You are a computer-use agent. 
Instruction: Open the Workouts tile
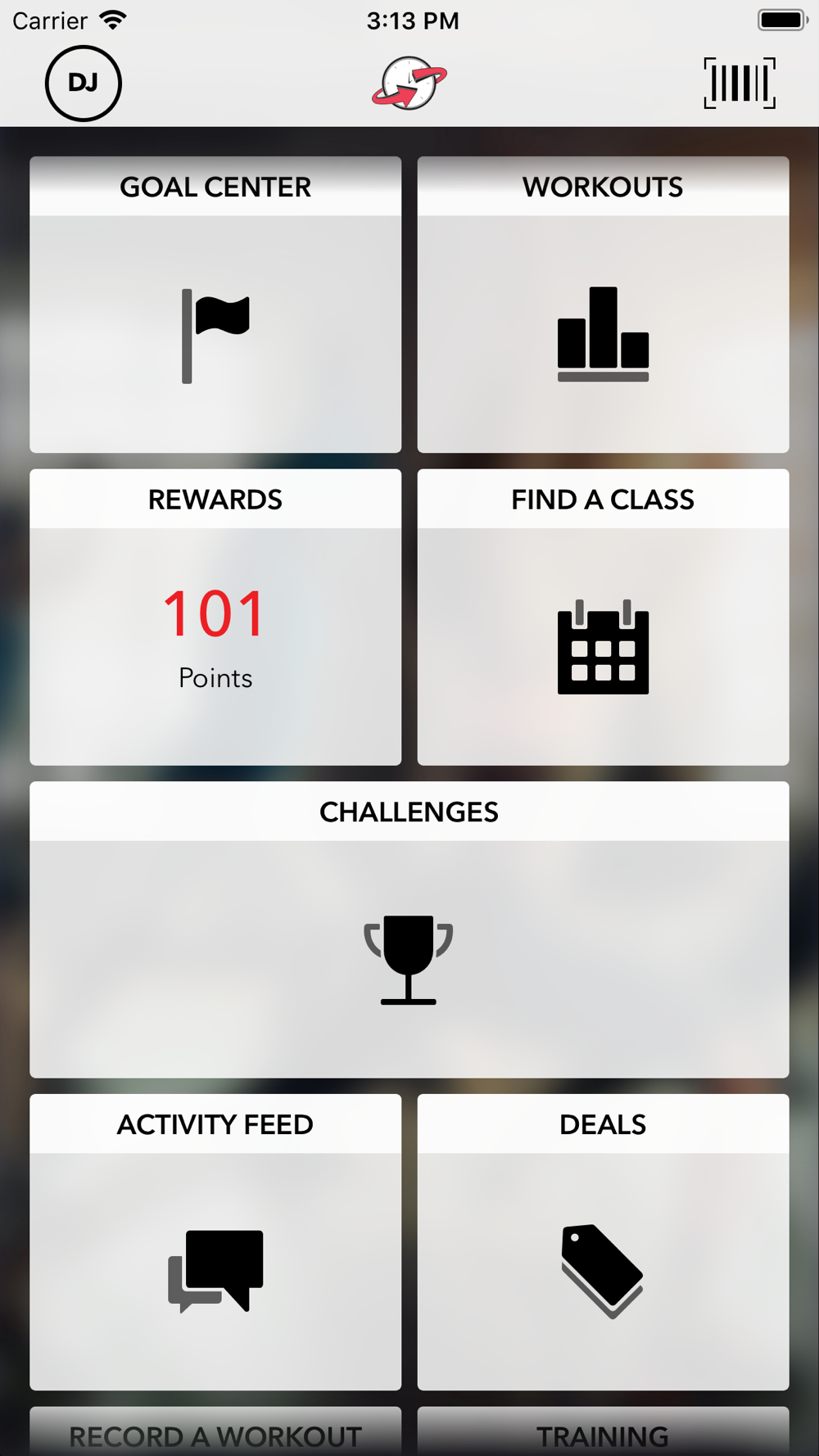(x=603, y=305)
